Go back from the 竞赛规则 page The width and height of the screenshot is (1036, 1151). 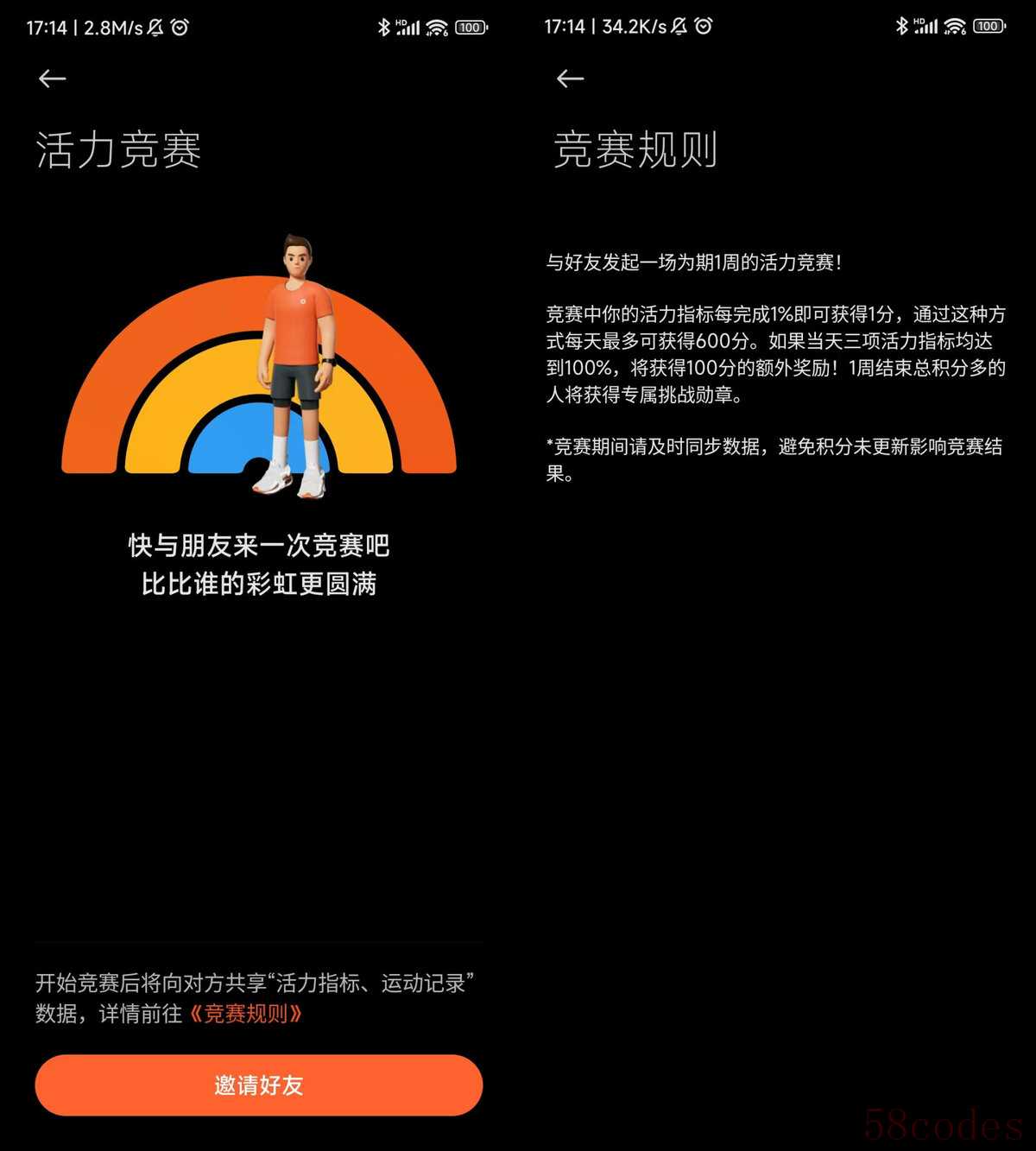point(570,79)
